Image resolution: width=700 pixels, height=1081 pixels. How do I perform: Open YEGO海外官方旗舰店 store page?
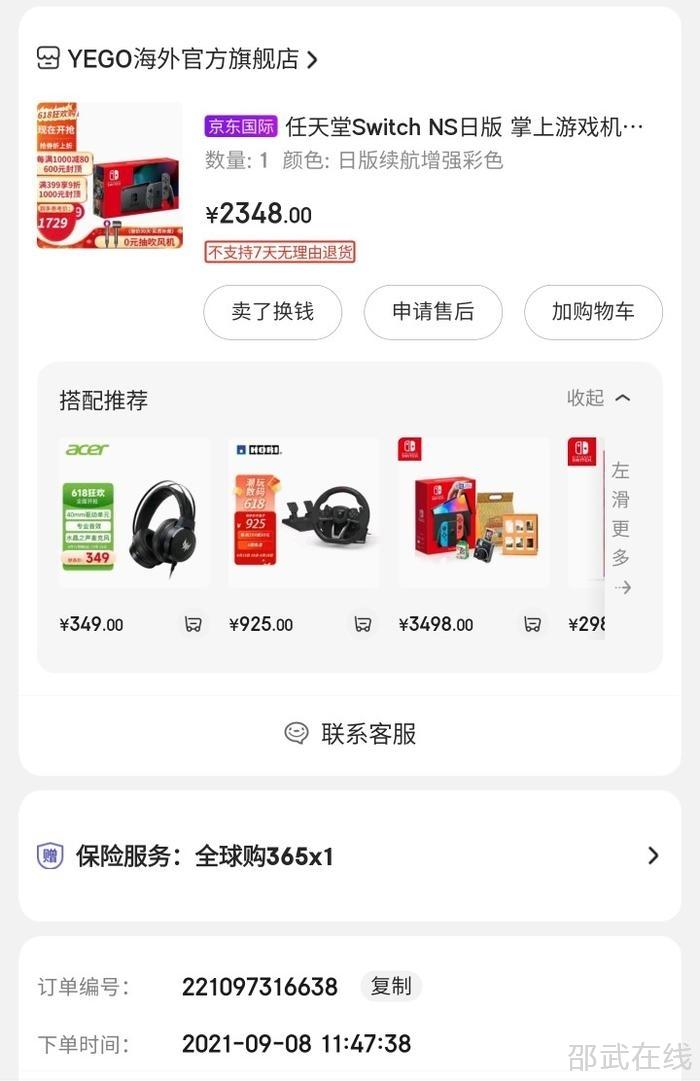(x=182, y=59)
